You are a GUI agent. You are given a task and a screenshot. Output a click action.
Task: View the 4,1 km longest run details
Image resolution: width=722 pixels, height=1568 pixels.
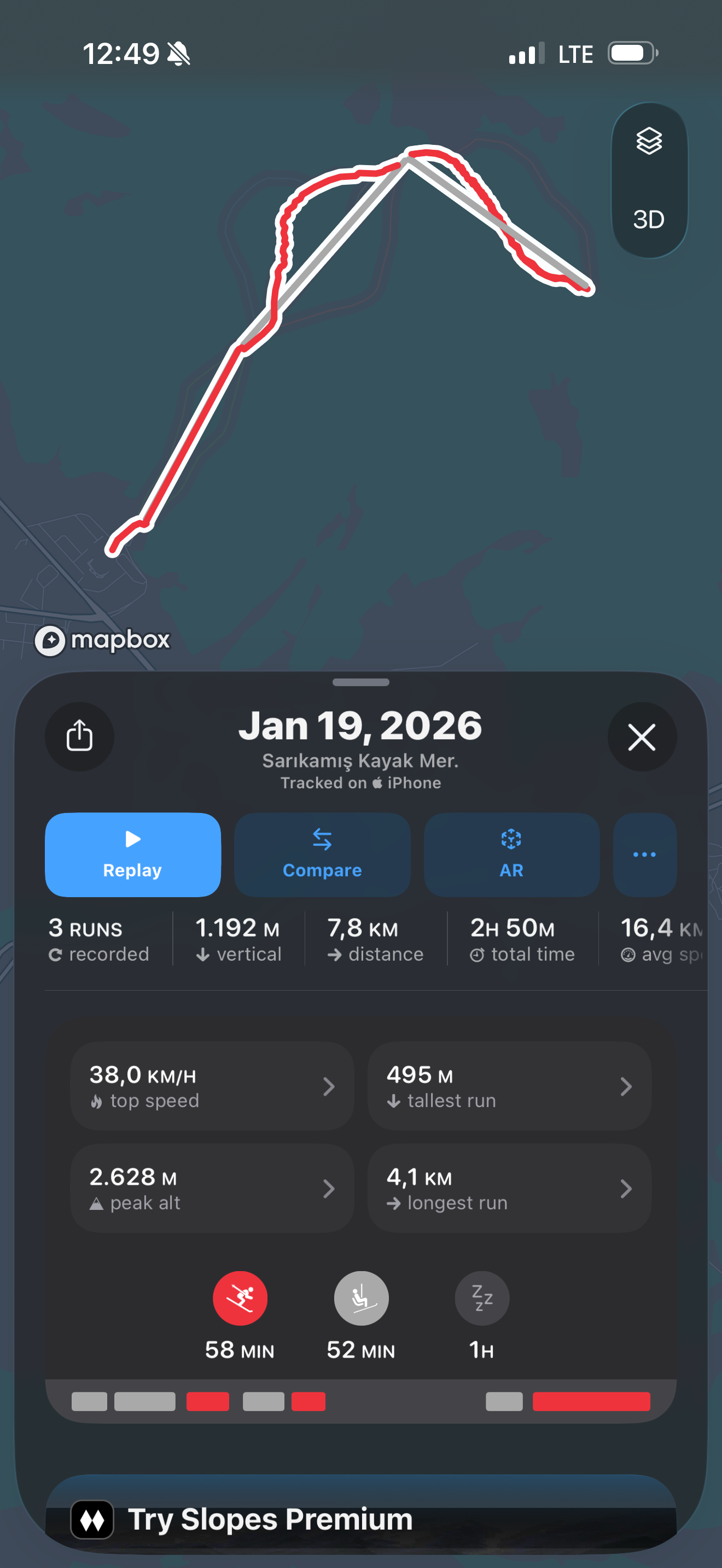pos(509,1188)
